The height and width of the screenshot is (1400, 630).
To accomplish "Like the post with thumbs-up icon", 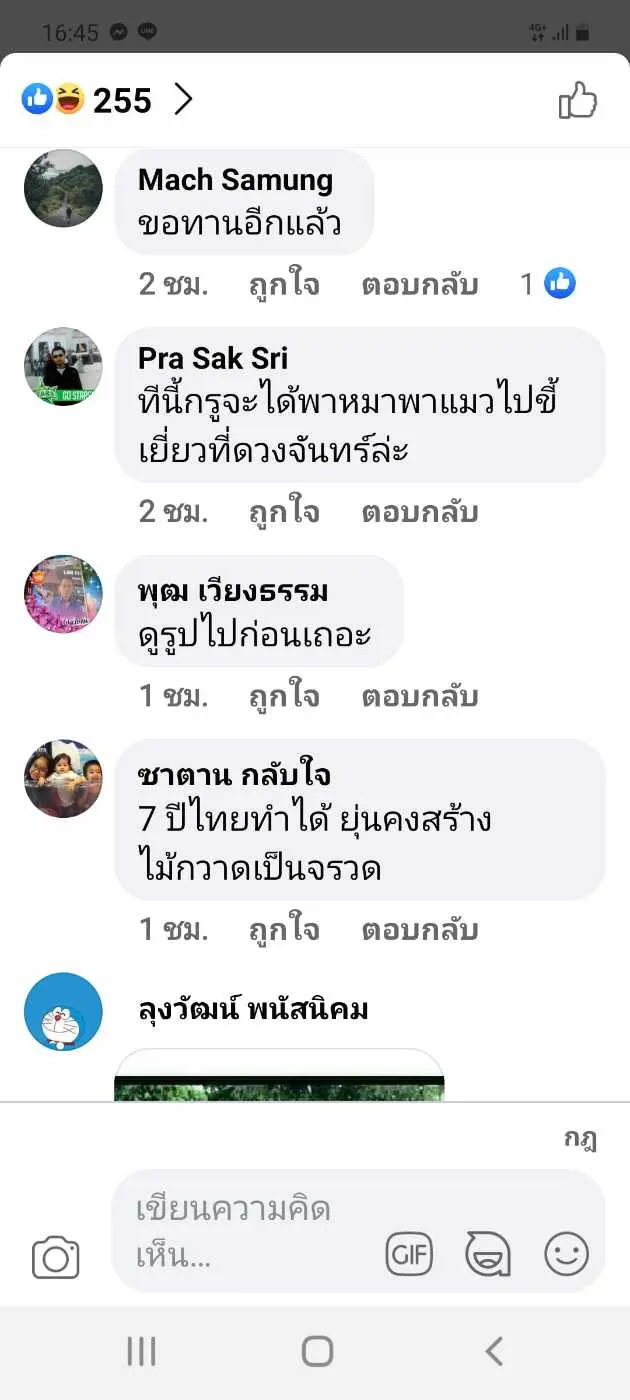I will [577, 101].
